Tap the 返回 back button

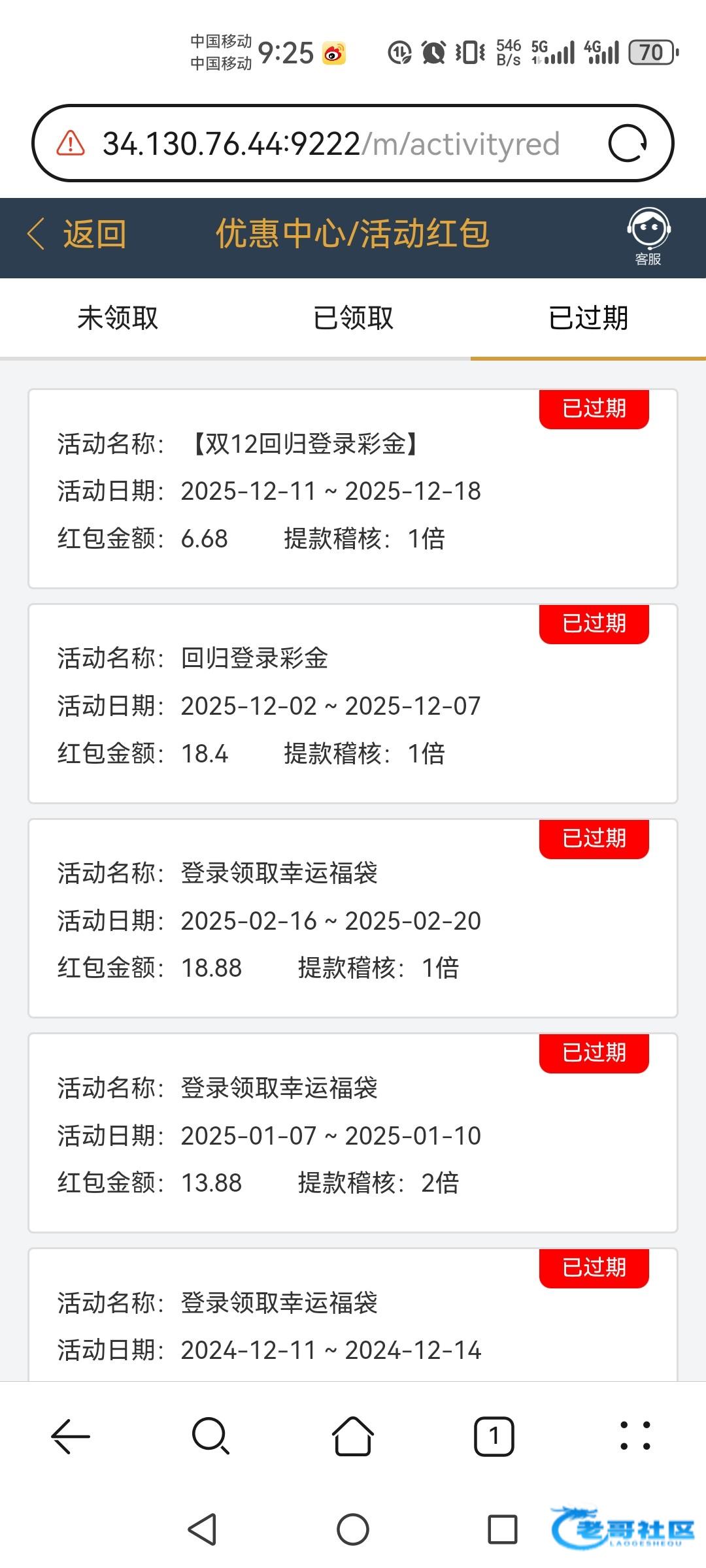(77, 234)
